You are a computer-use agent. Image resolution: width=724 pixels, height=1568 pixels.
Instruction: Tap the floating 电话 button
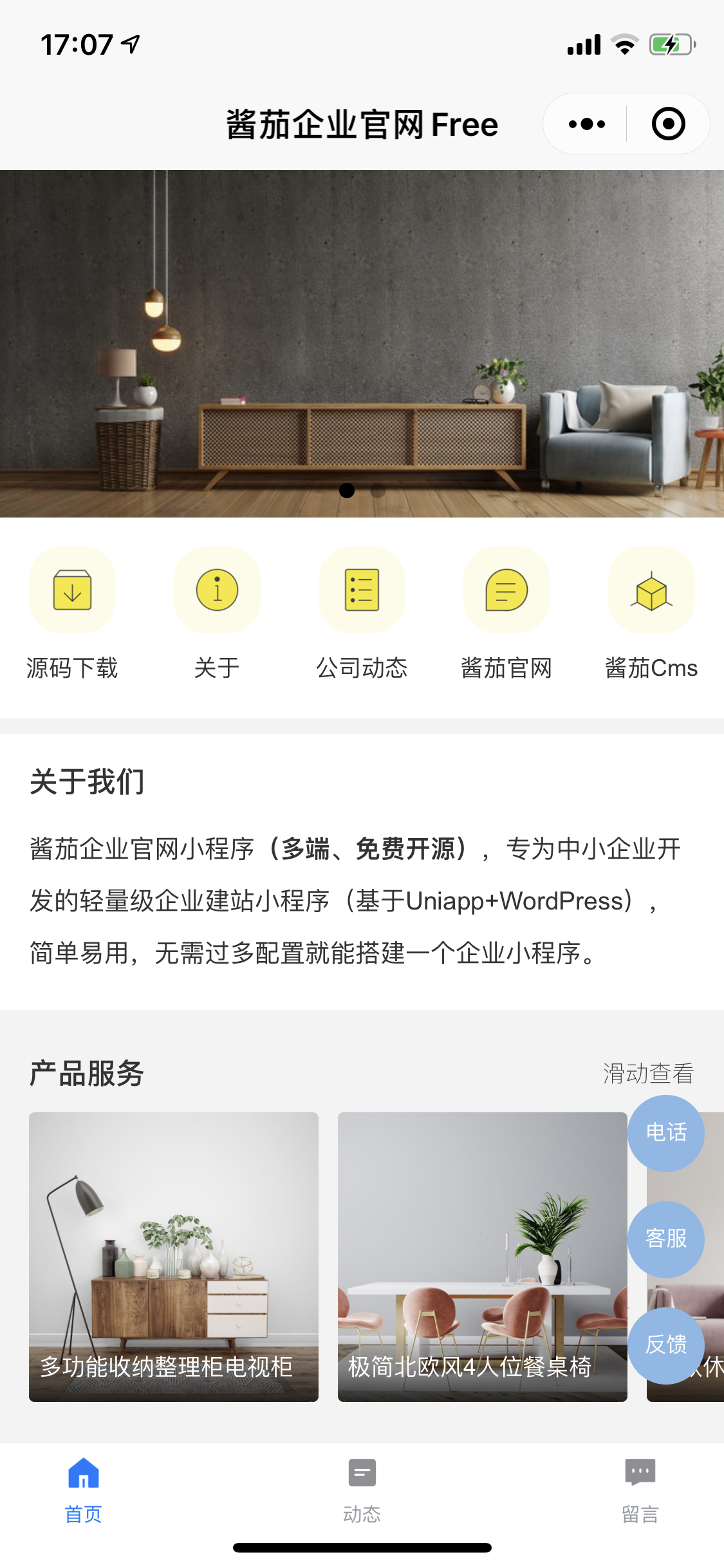[x=666, y=1133]
